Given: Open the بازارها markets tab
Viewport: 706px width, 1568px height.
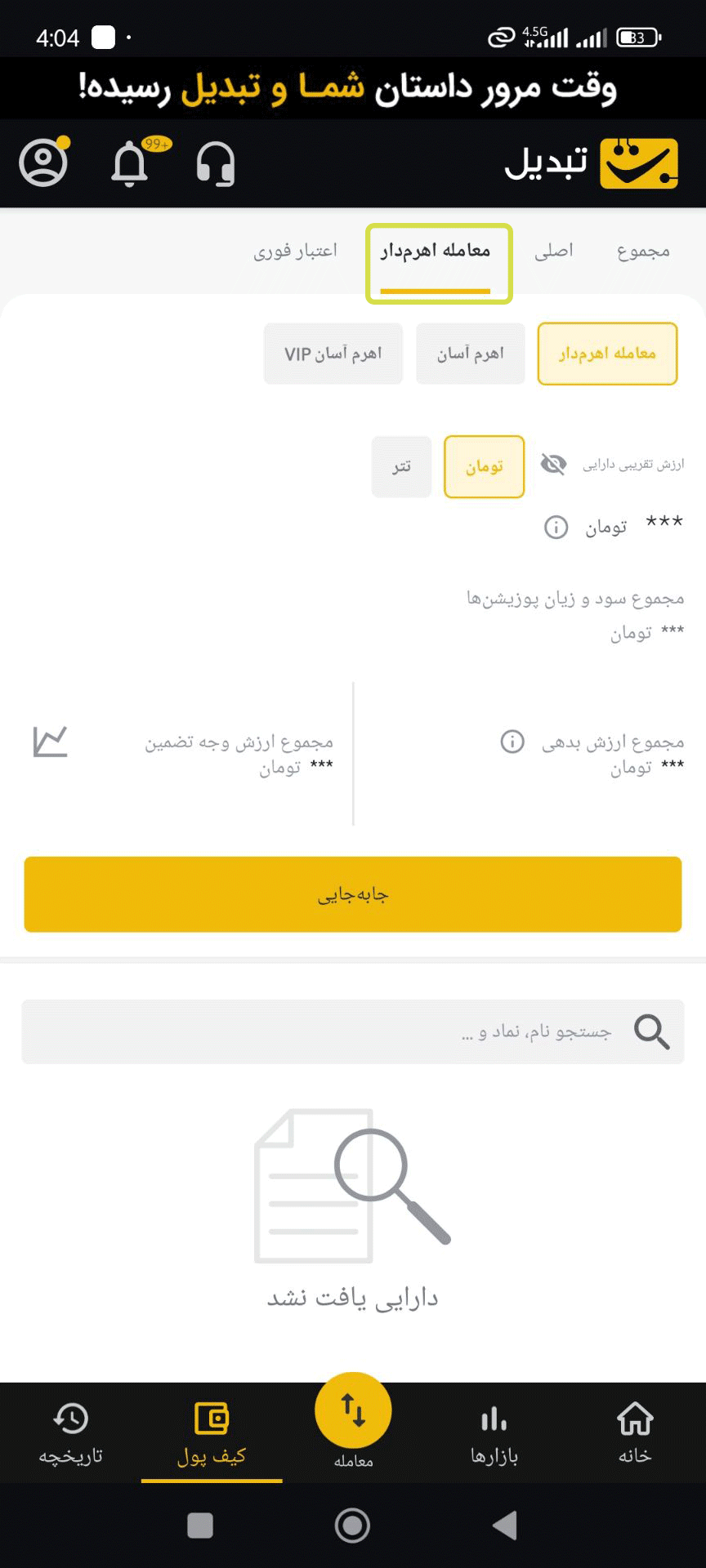Looking at the screenshot, I should [494, 1432].
